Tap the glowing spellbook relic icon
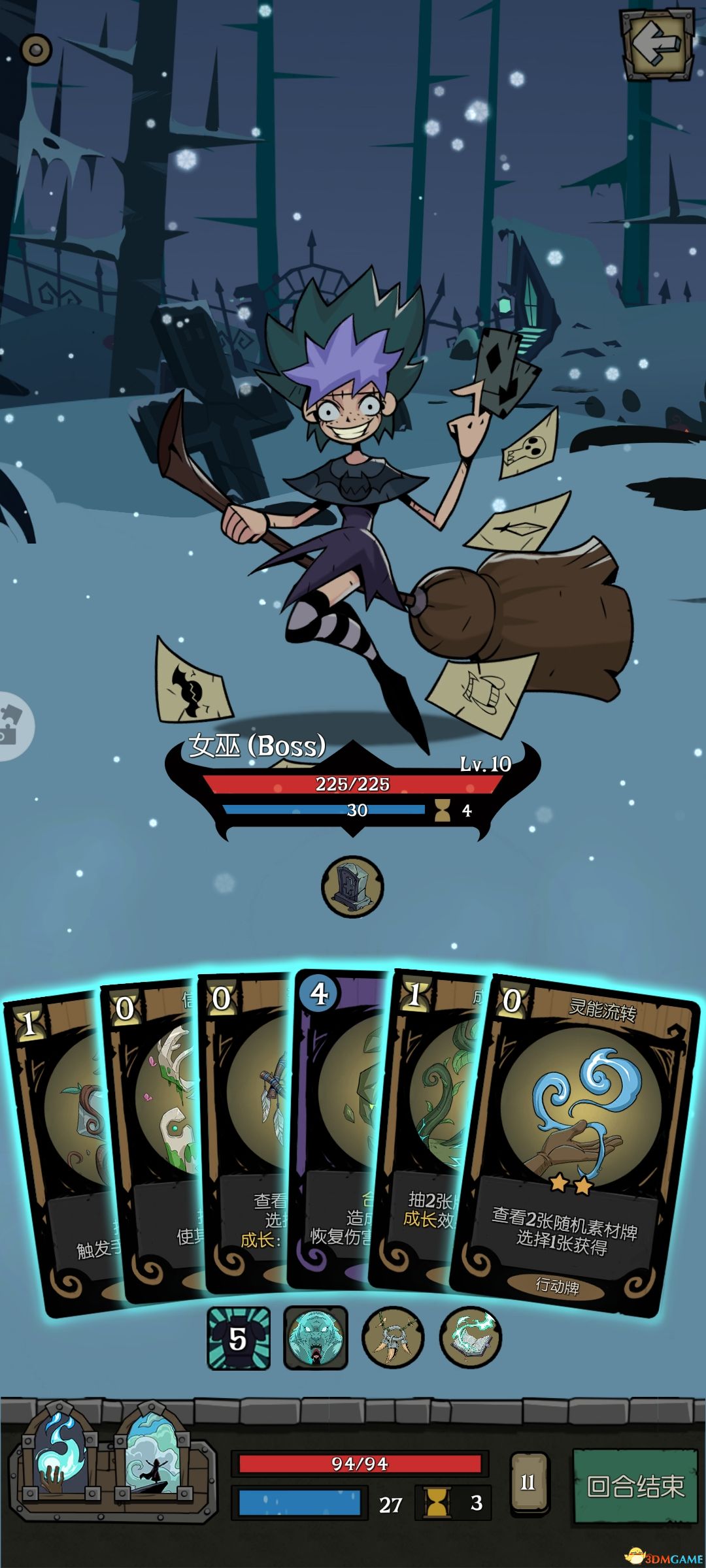706x1568 pixels. (x=470, y=1338)
